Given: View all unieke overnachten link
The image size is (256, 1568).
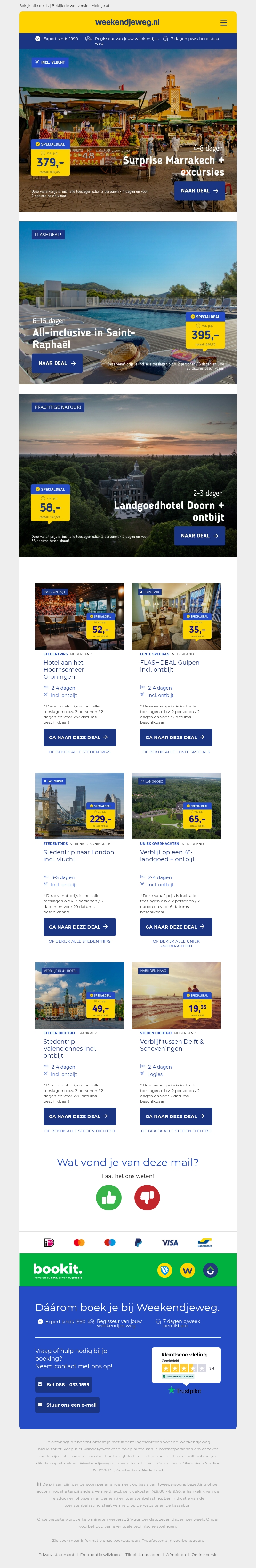Looking at the screenshot, I should [x=176, y=944].
